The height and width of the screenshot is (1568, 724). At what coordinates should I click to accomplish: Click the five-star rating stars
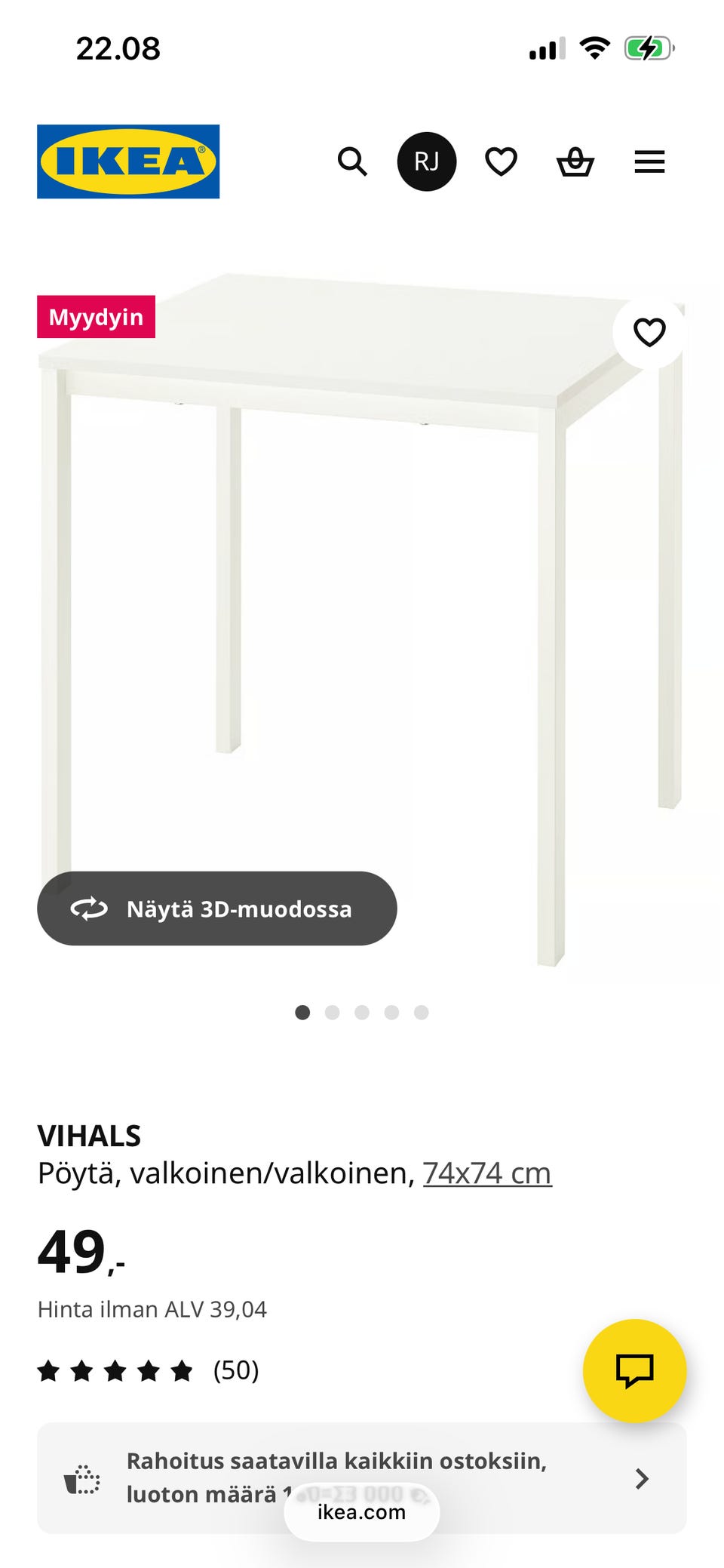tap(115, 1369)
